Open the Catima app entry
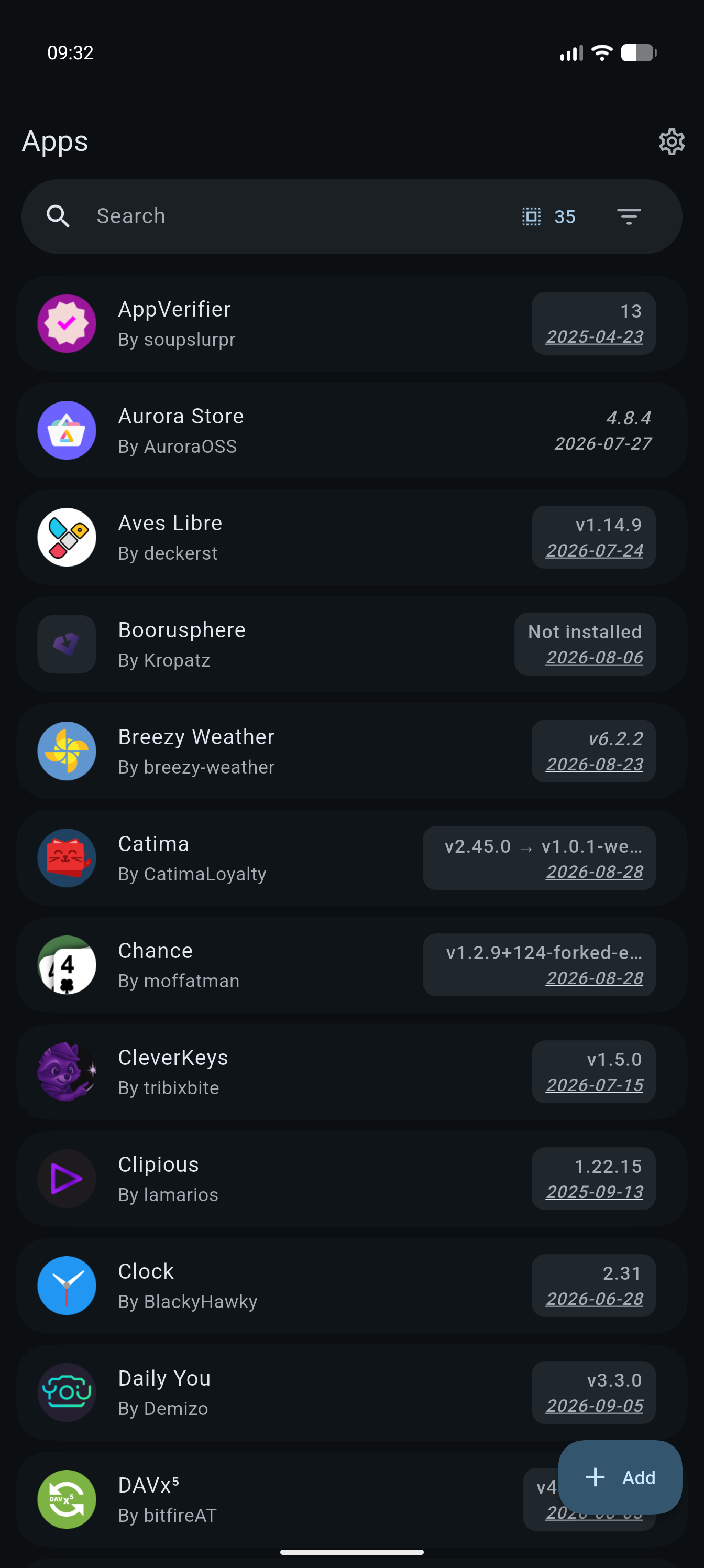Viewport: 704px width, 1568px height. (x=351, y=858)
